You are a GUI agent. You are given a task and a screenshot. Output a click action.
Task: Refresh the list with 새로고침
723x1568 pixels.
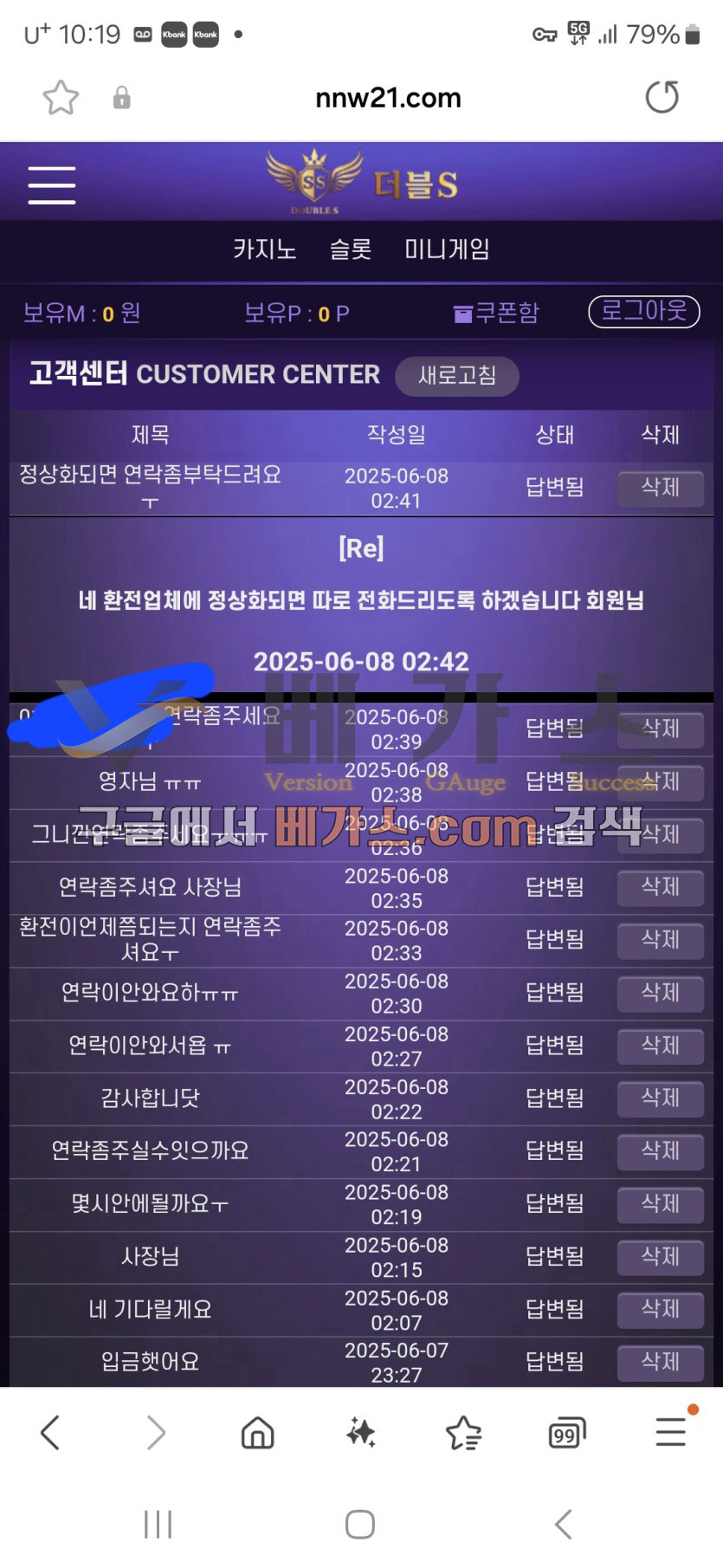coord(457,376)
